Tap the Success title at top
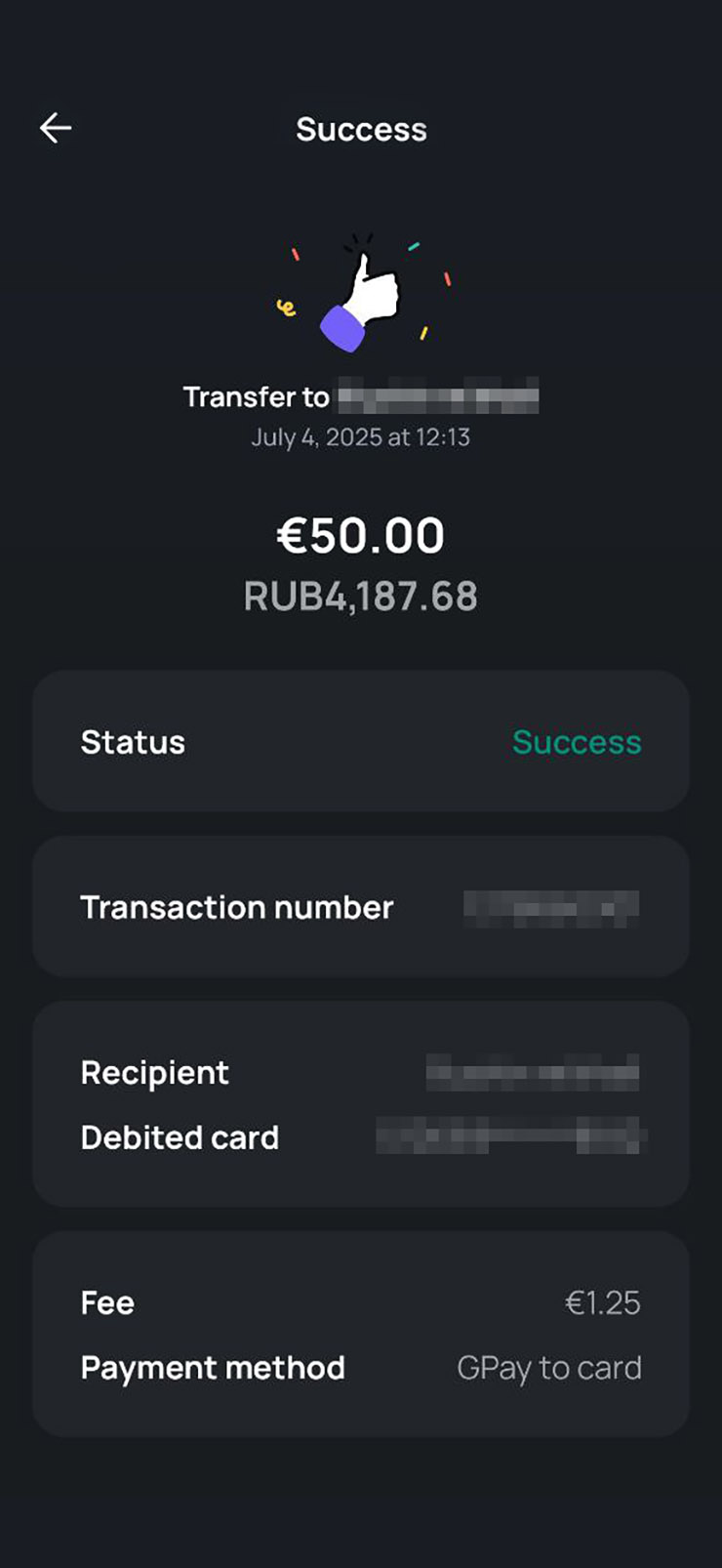This screenshot has height=1568, width=722. (361, 128)
